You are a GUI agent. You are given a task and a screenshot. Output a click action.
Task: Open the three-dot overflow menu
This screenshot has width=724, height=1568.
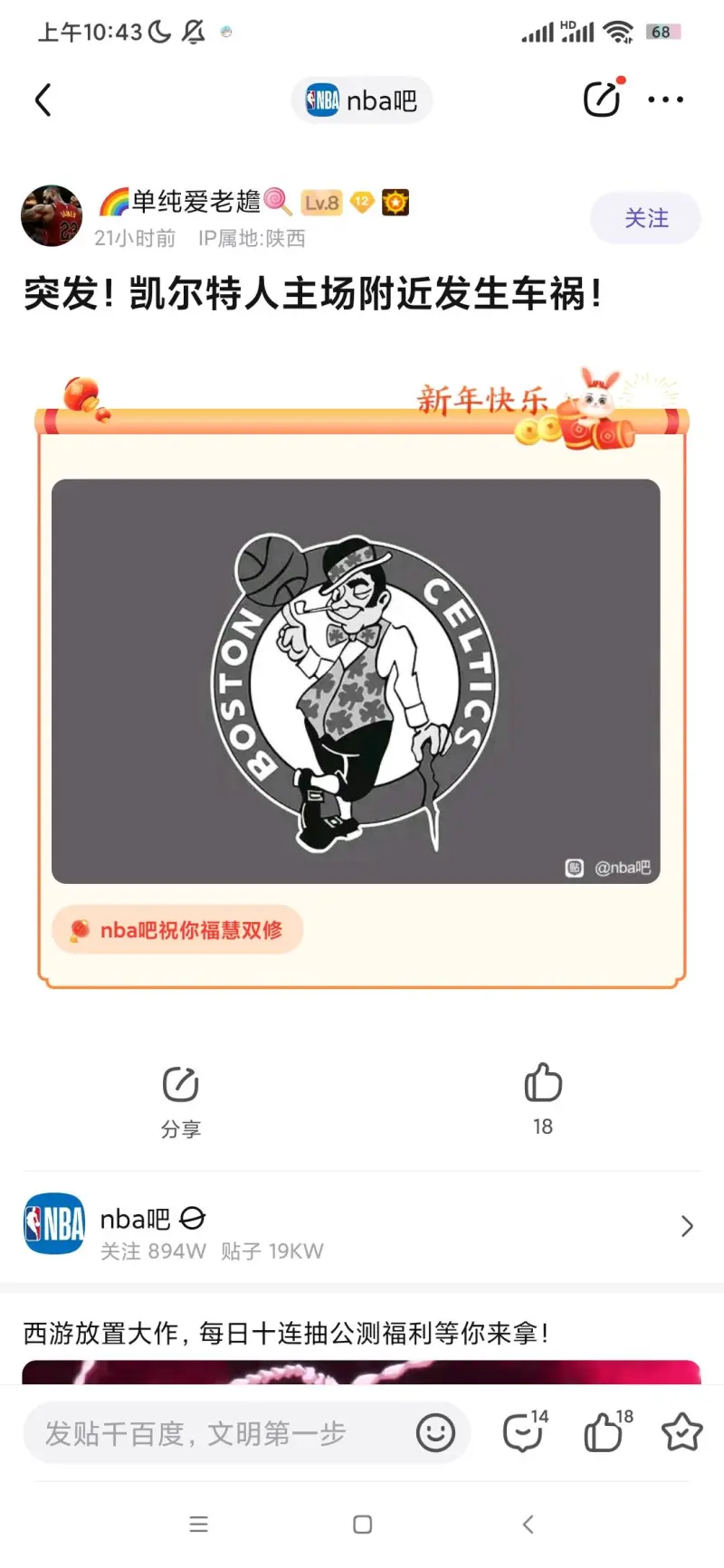(665, 100)
